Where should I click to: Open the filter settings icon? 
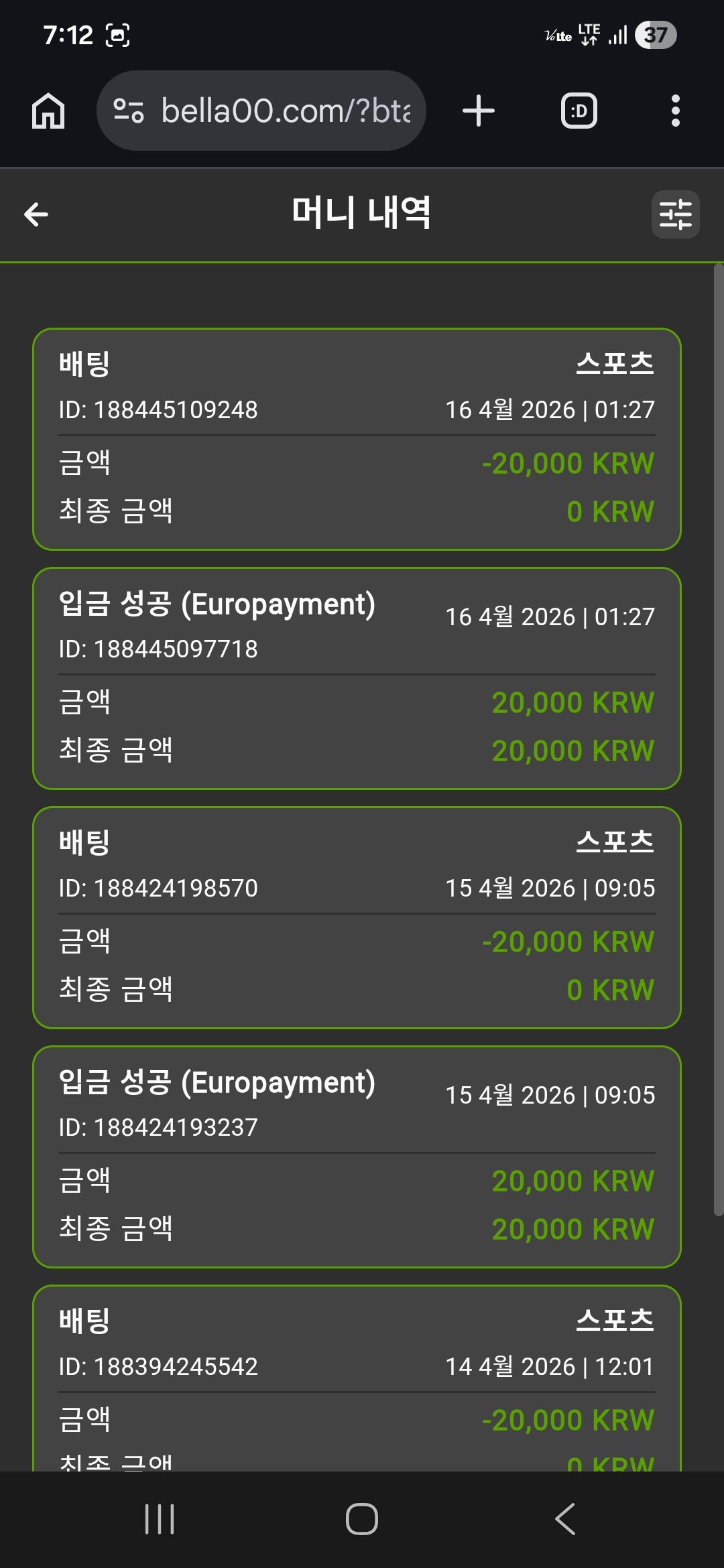(675, 214)
